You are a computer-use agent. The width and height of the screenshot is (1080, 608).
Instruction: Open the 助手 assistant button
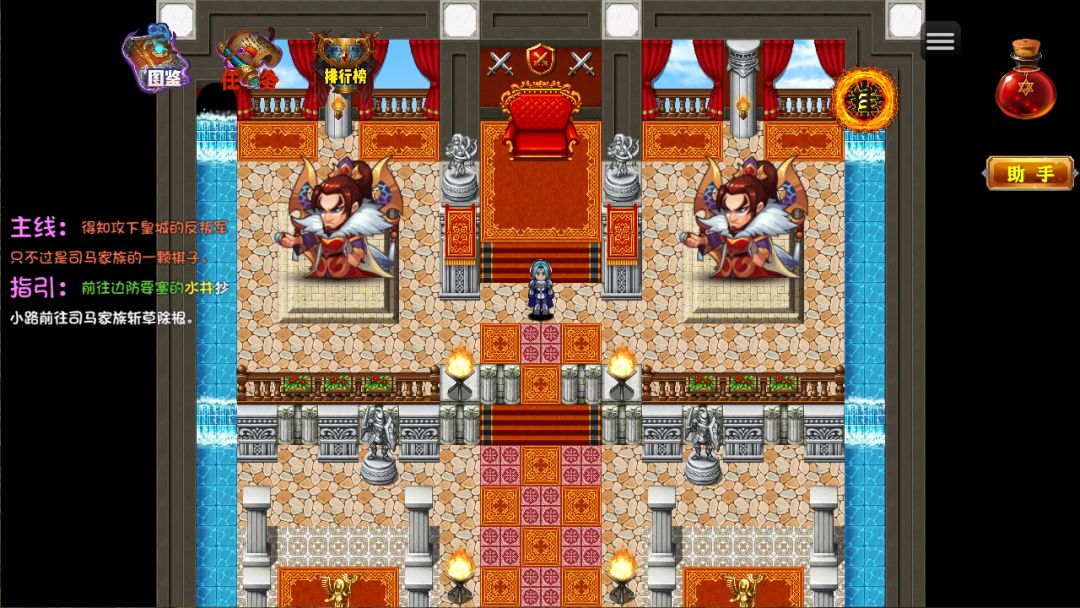(x=1030, y=173)
